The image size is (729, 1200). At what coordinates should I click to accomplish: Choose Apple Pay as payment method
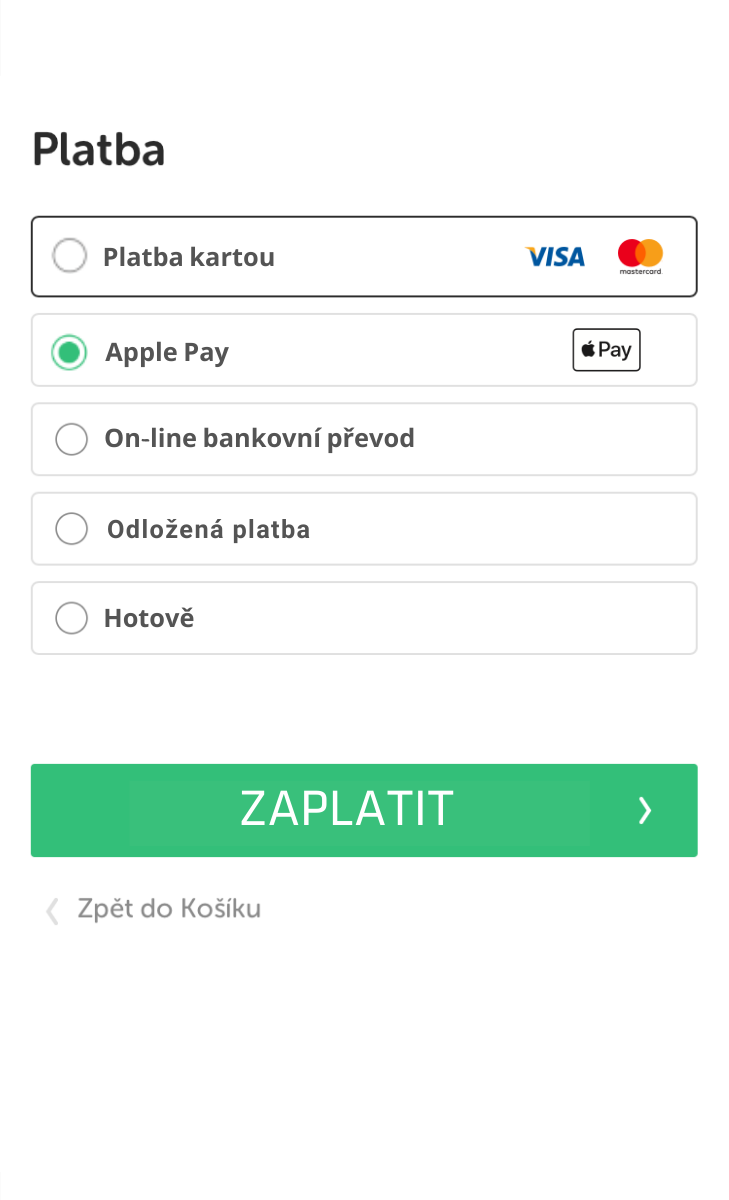[x=70, y=352]
